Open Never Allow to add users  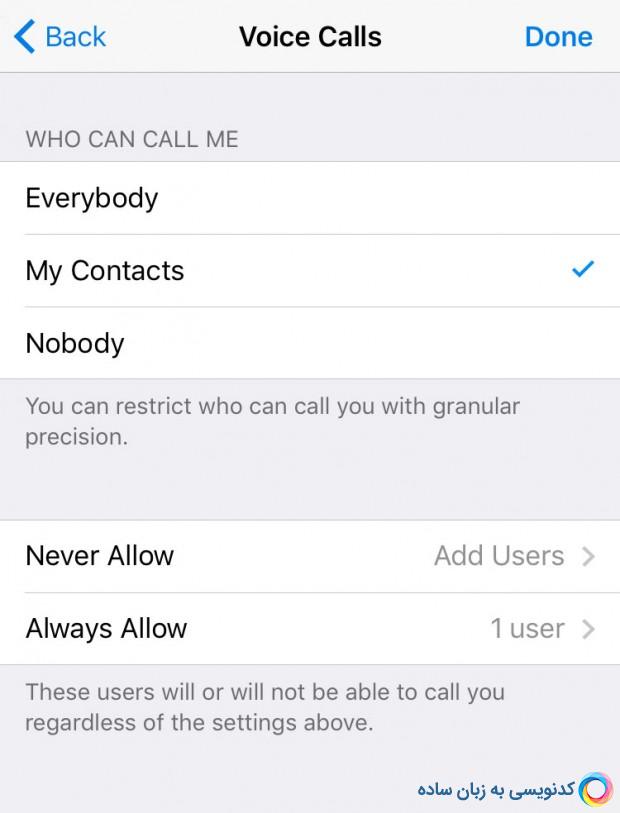310,556
